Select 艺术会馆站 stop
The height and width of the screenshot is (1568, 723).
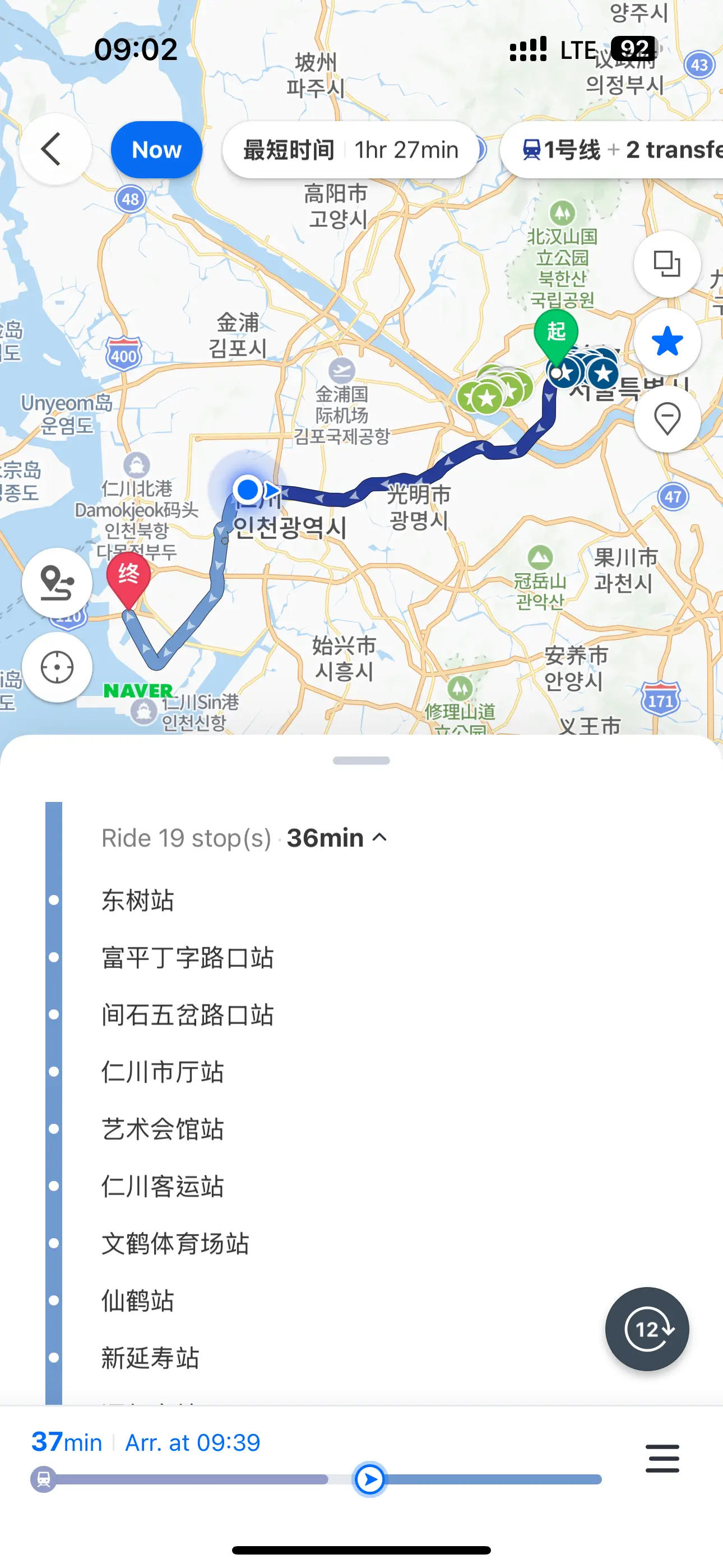coord(163,1129)
